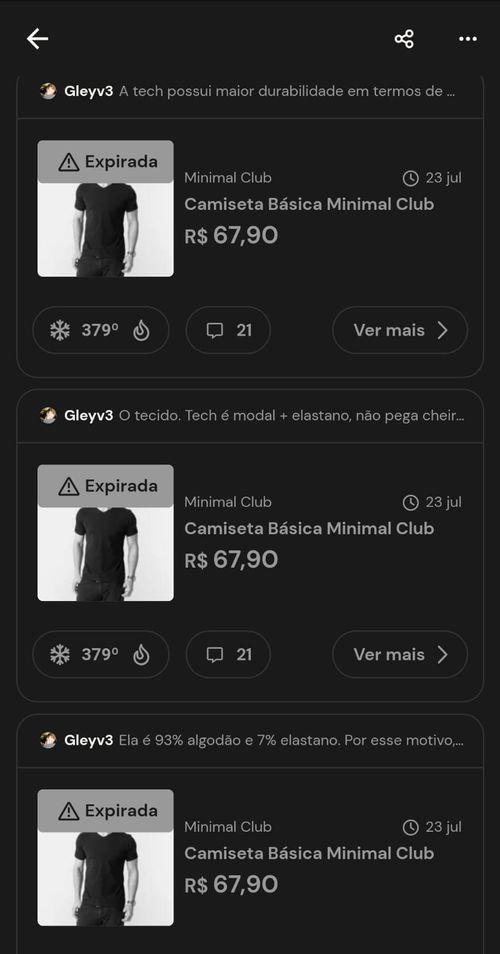
Task: Vote cold on deal under "O tecido" comment
Action: 60,655
